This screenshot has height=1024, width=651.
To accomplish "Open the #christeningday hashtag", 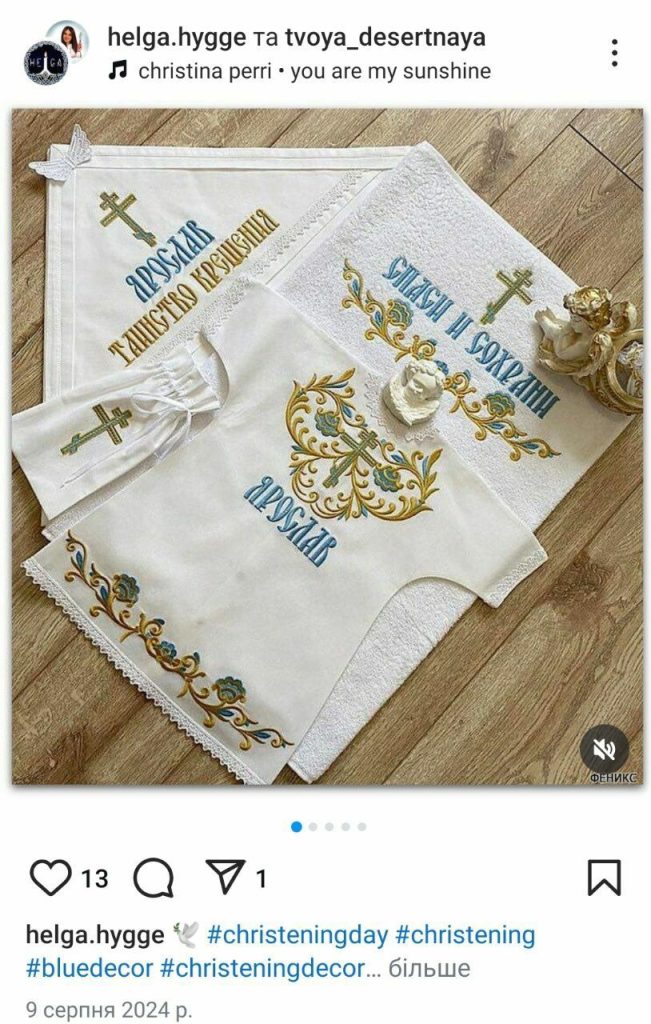I will [297, 936].
